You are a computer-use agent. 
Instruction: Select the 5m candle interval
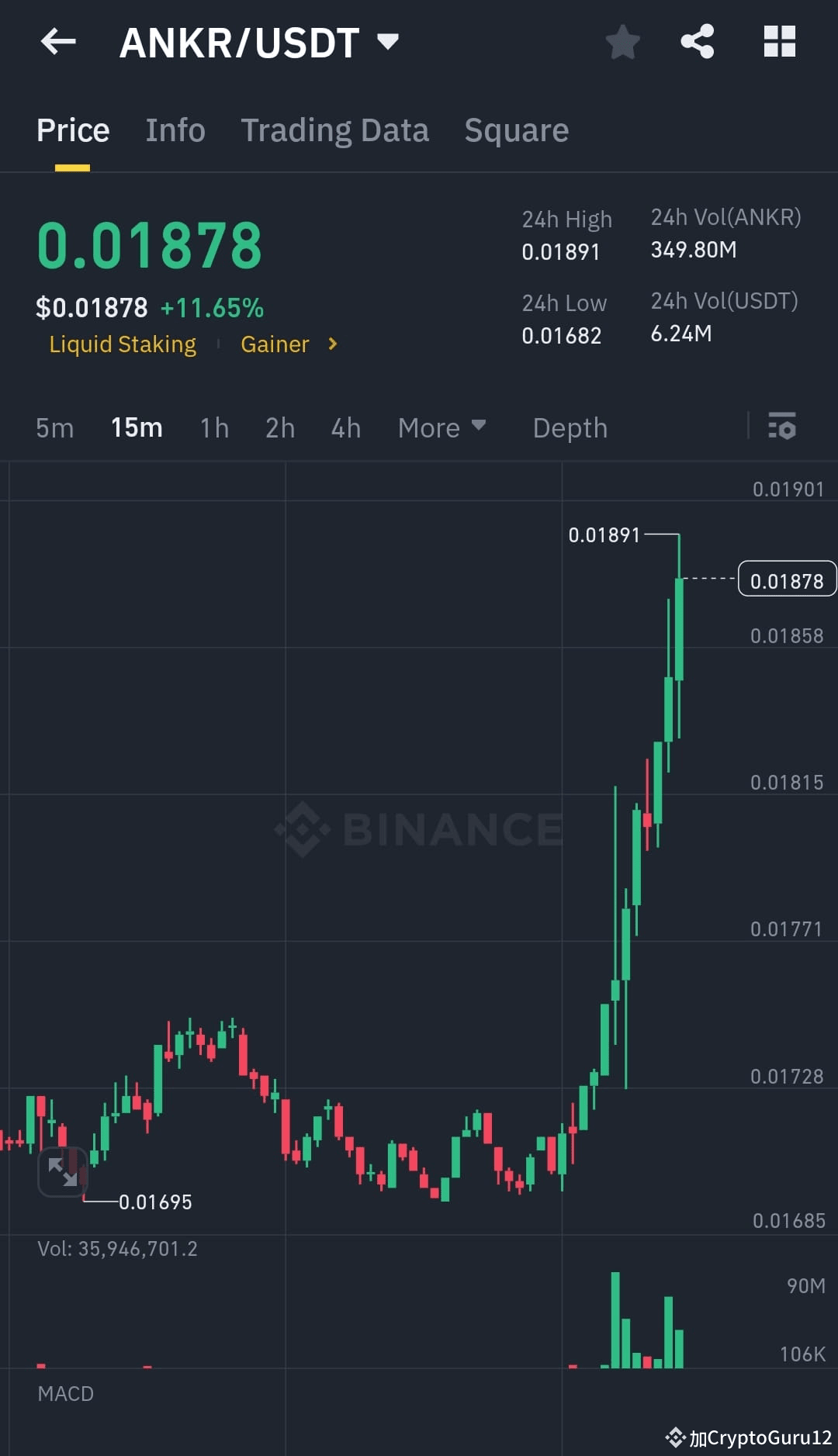tap(54, 427)
